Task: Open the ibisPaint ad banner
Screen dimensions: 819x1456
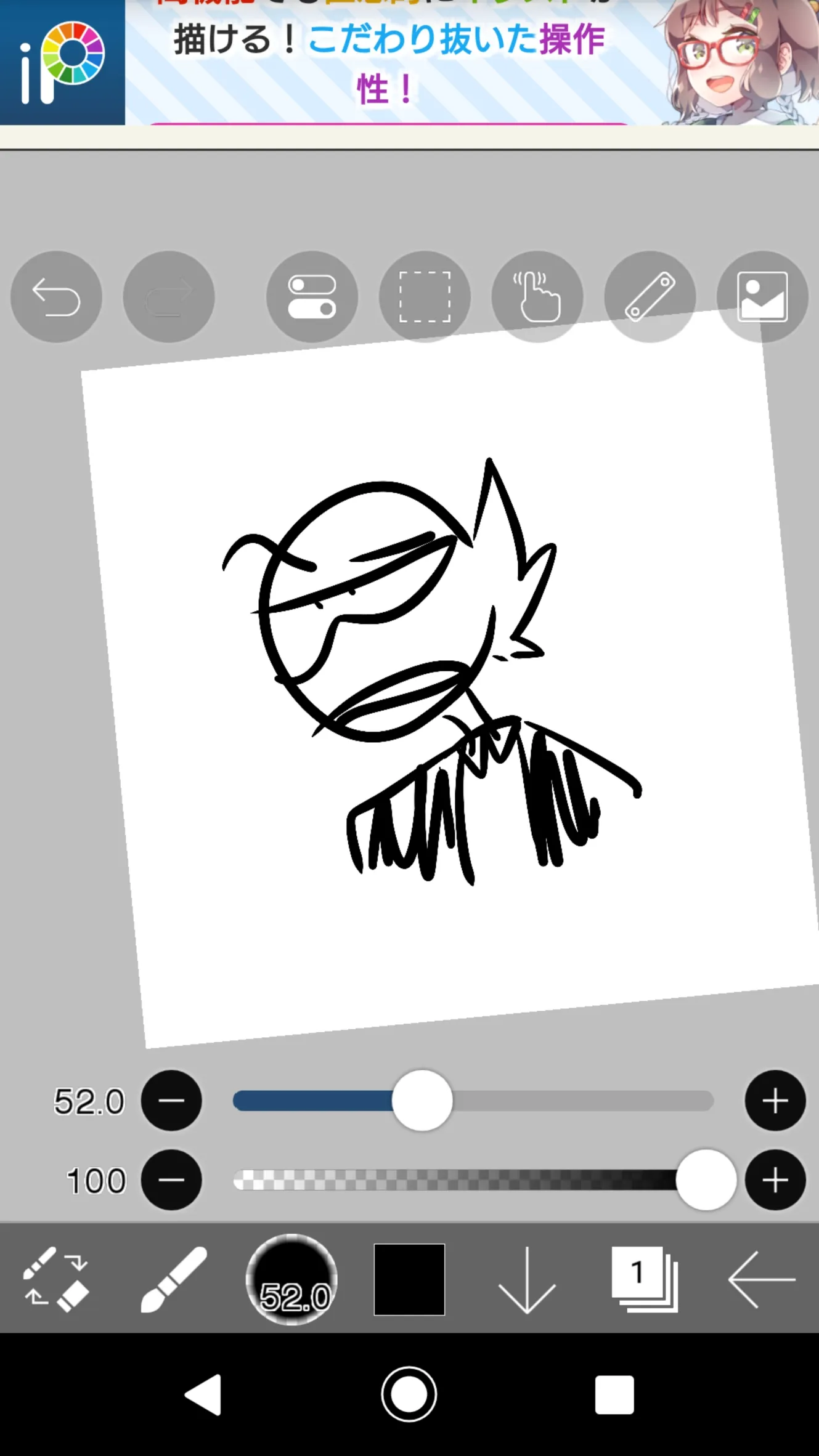Action: click(409, 62)
